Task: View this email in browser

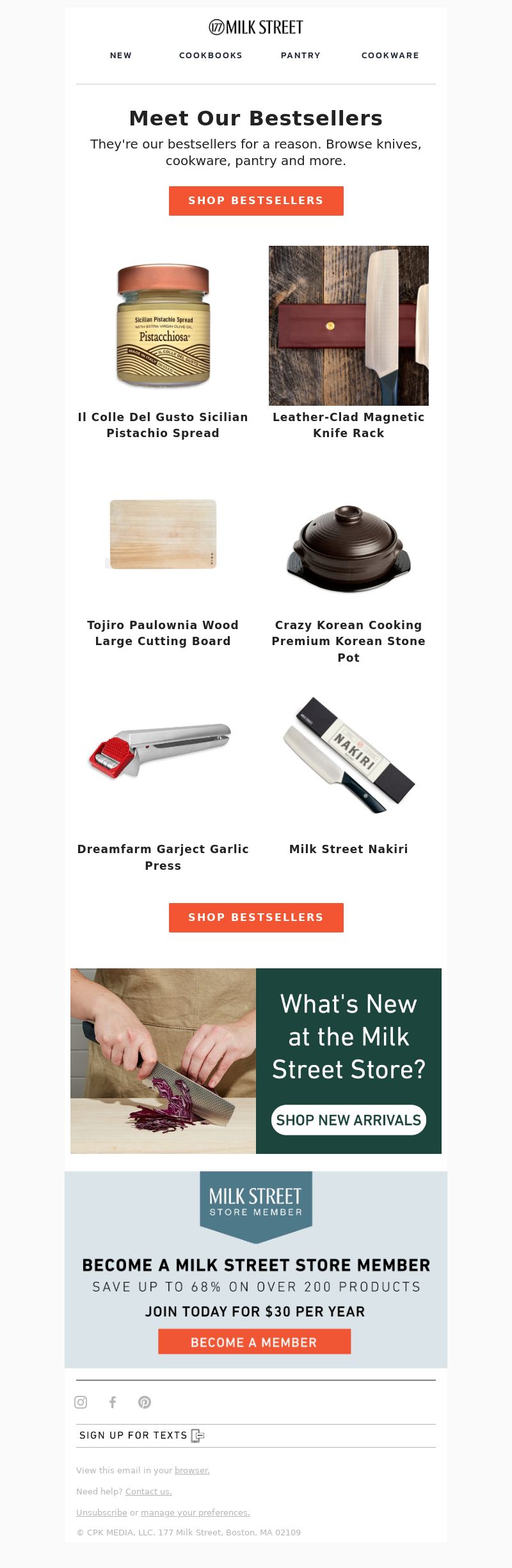Action: coord(192,1470)
